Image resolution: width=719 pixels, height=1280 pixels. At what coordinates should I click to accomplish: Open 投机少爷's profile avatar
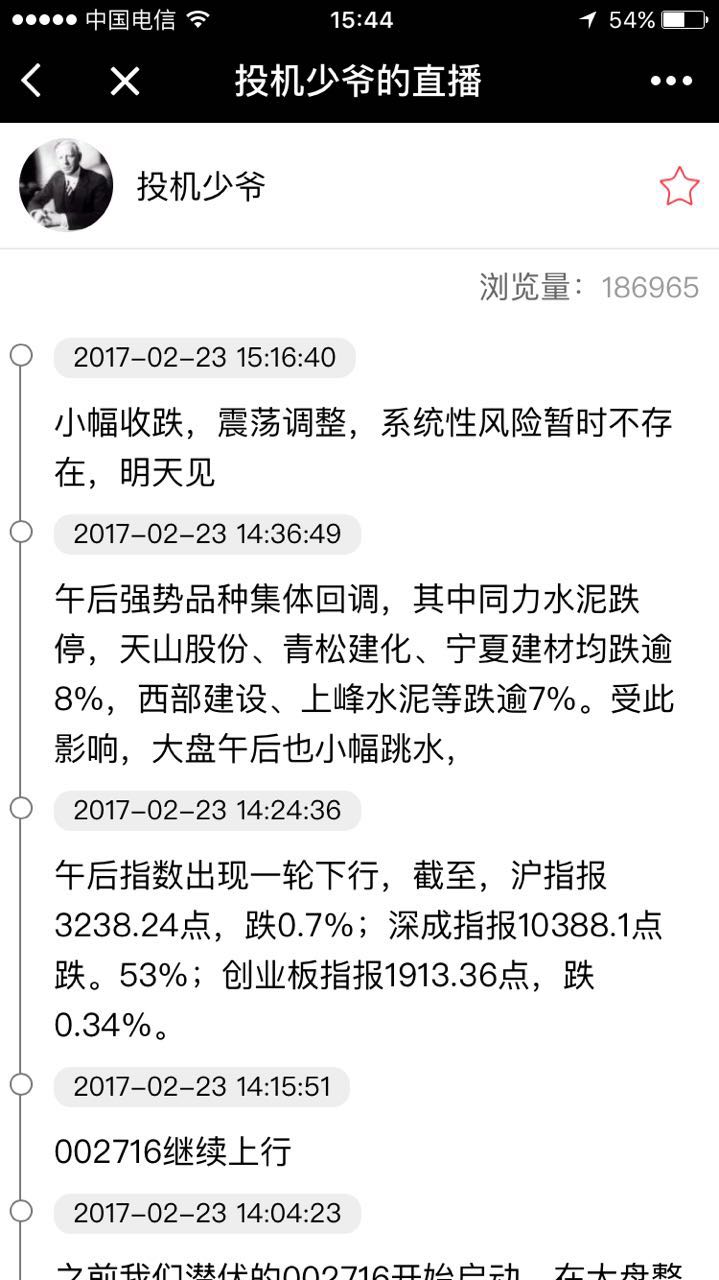click(x=66, y=186)
